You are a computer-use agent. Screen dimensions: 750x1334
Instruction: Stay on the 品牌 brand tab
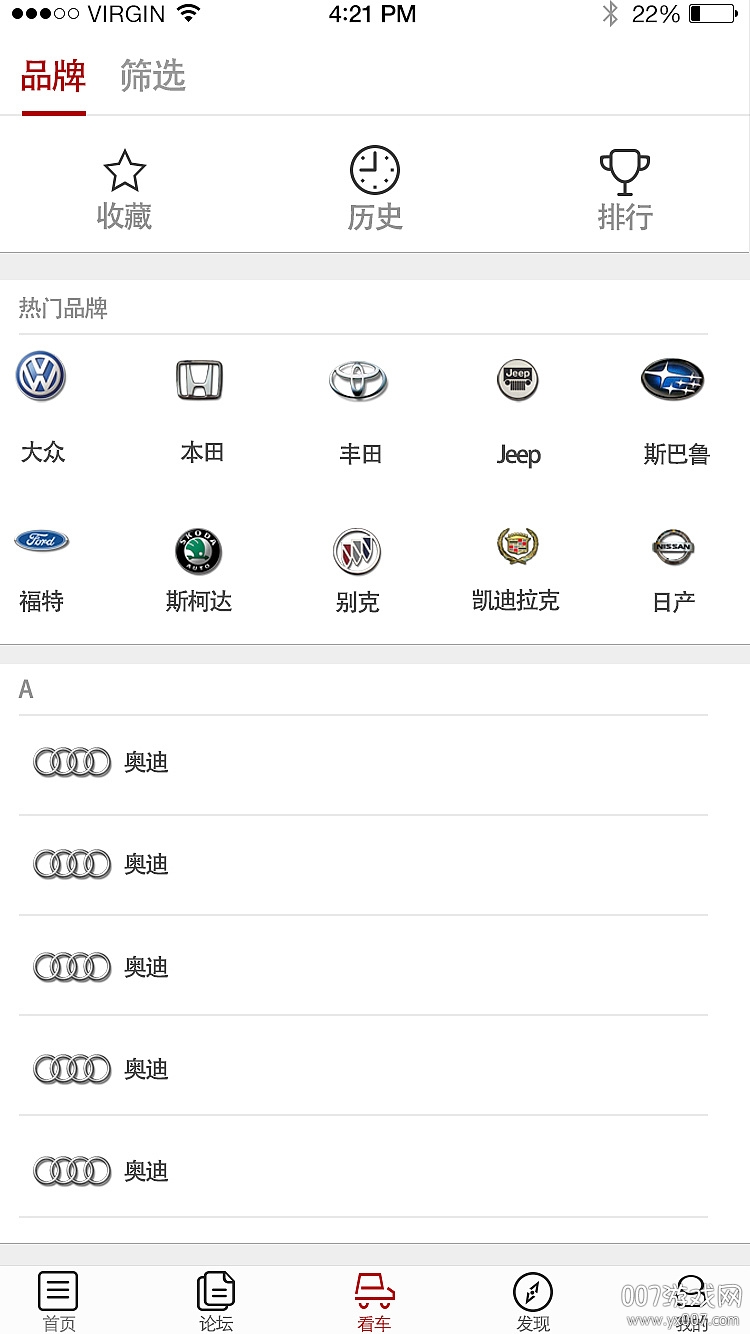pos(54,77)
